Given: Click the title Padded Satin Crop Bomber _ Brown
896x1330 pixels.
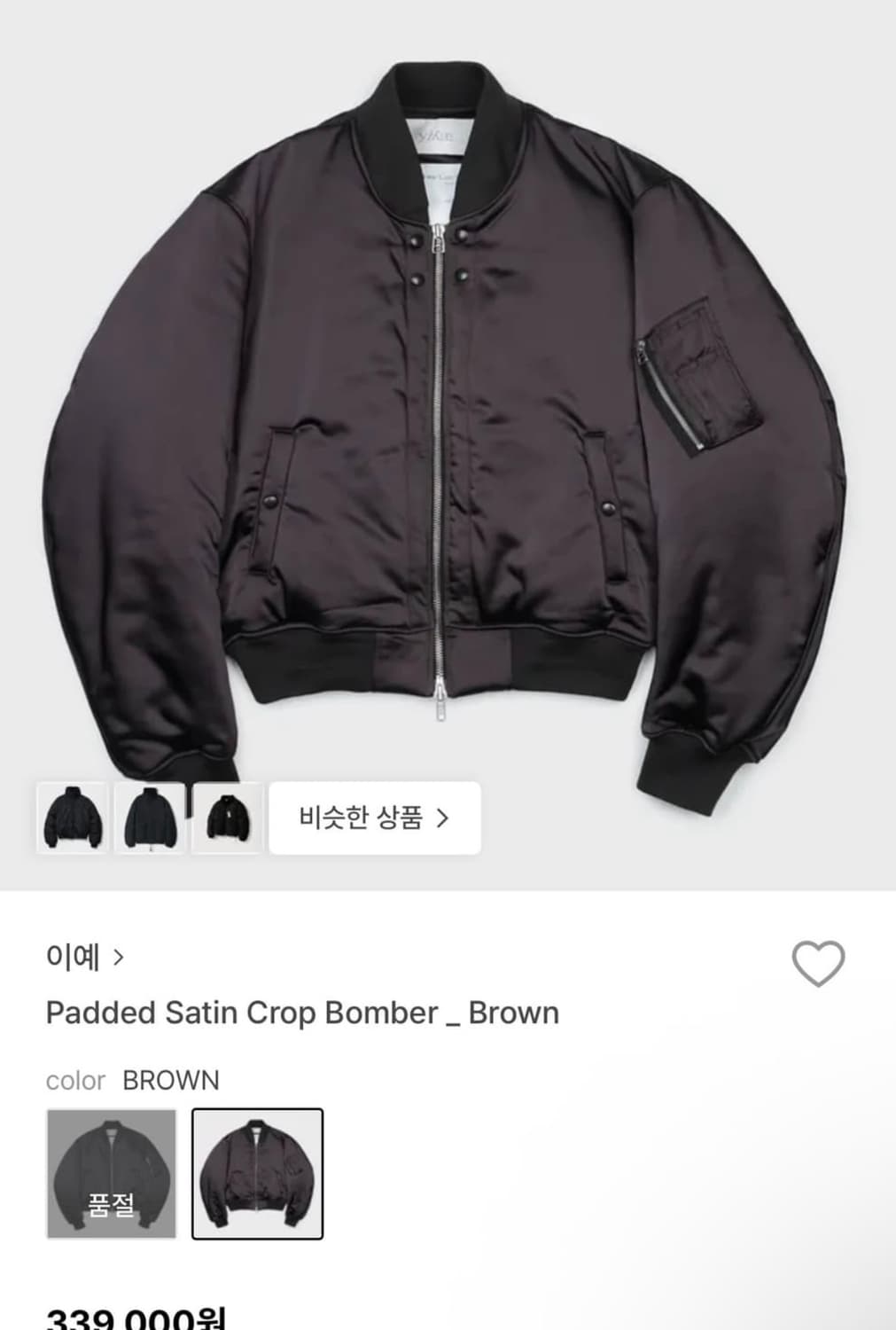Looking at the screenshot, I should click(x=301, y=1012).
